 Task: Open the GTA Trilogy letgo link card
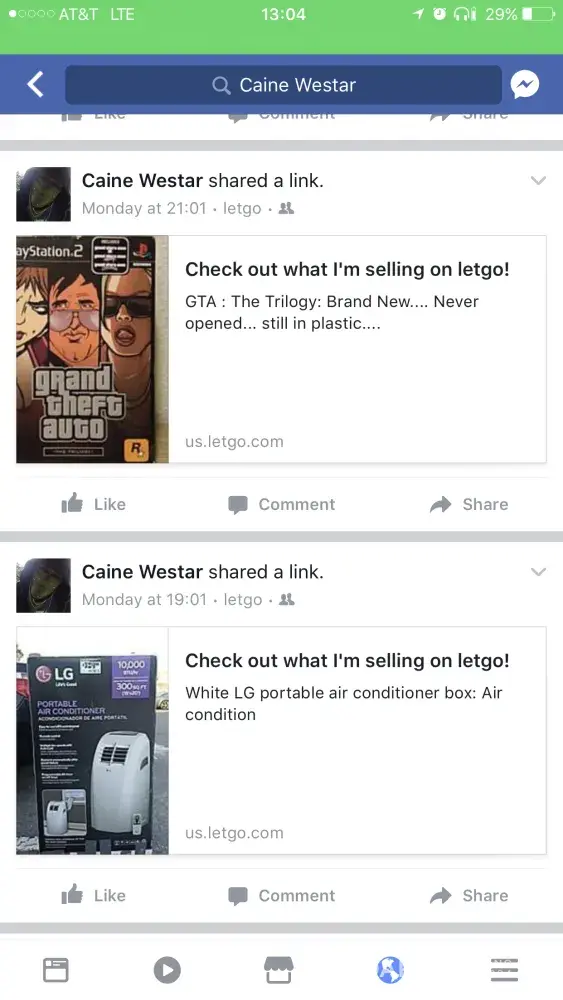click(x=281, y=349)
